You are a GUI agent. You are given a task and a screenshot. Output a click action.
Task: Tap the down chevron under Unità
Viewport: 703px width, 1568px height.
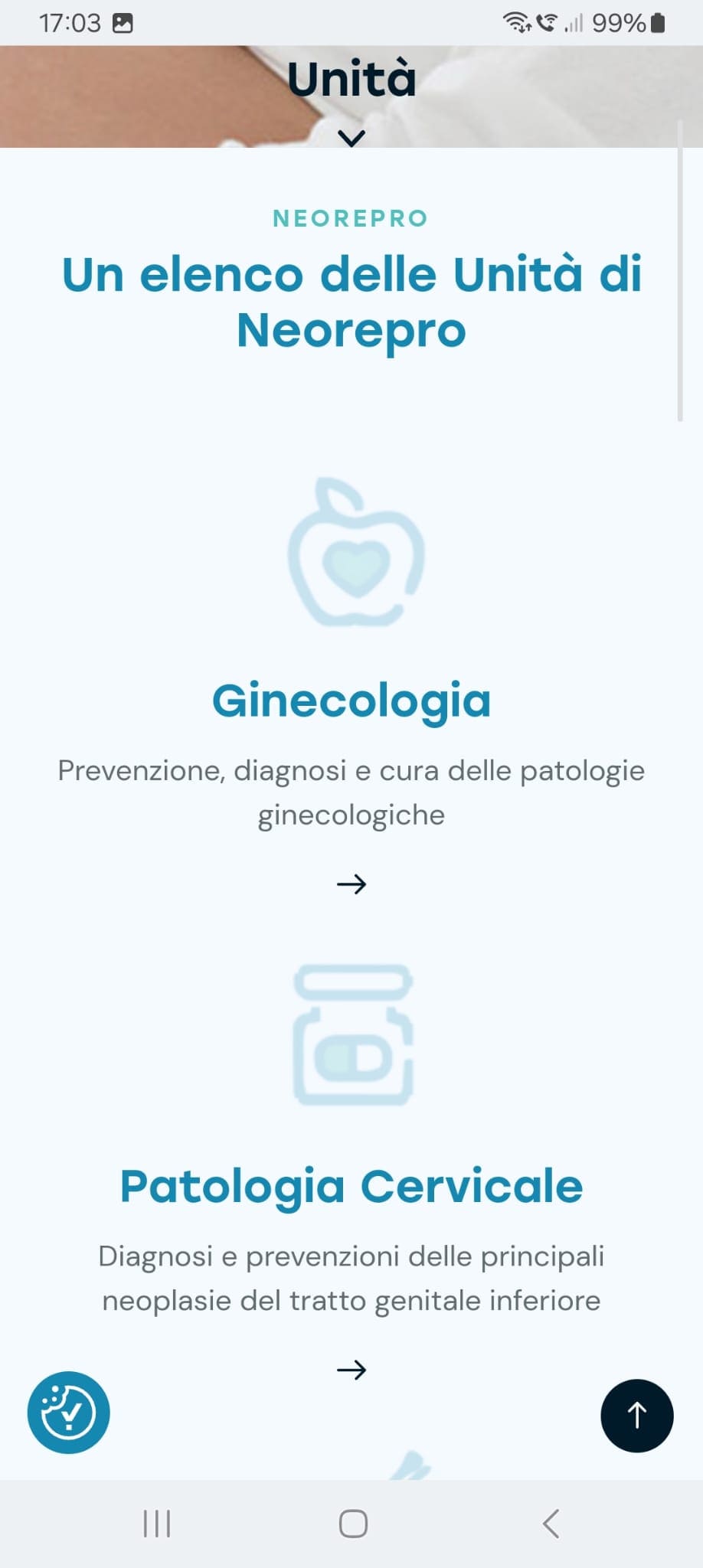(x=351, y=138)
